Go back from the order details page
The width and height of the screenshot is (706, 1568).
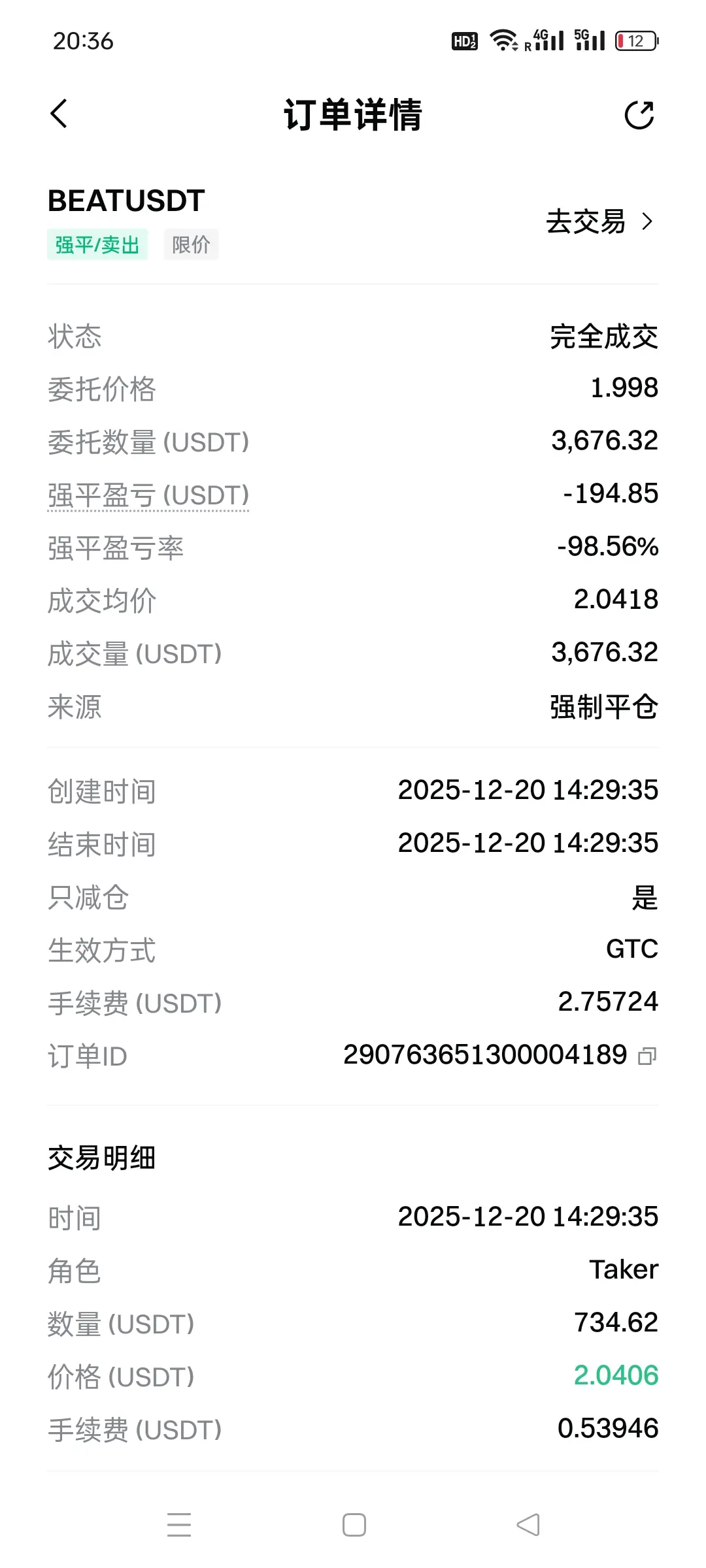59,114
